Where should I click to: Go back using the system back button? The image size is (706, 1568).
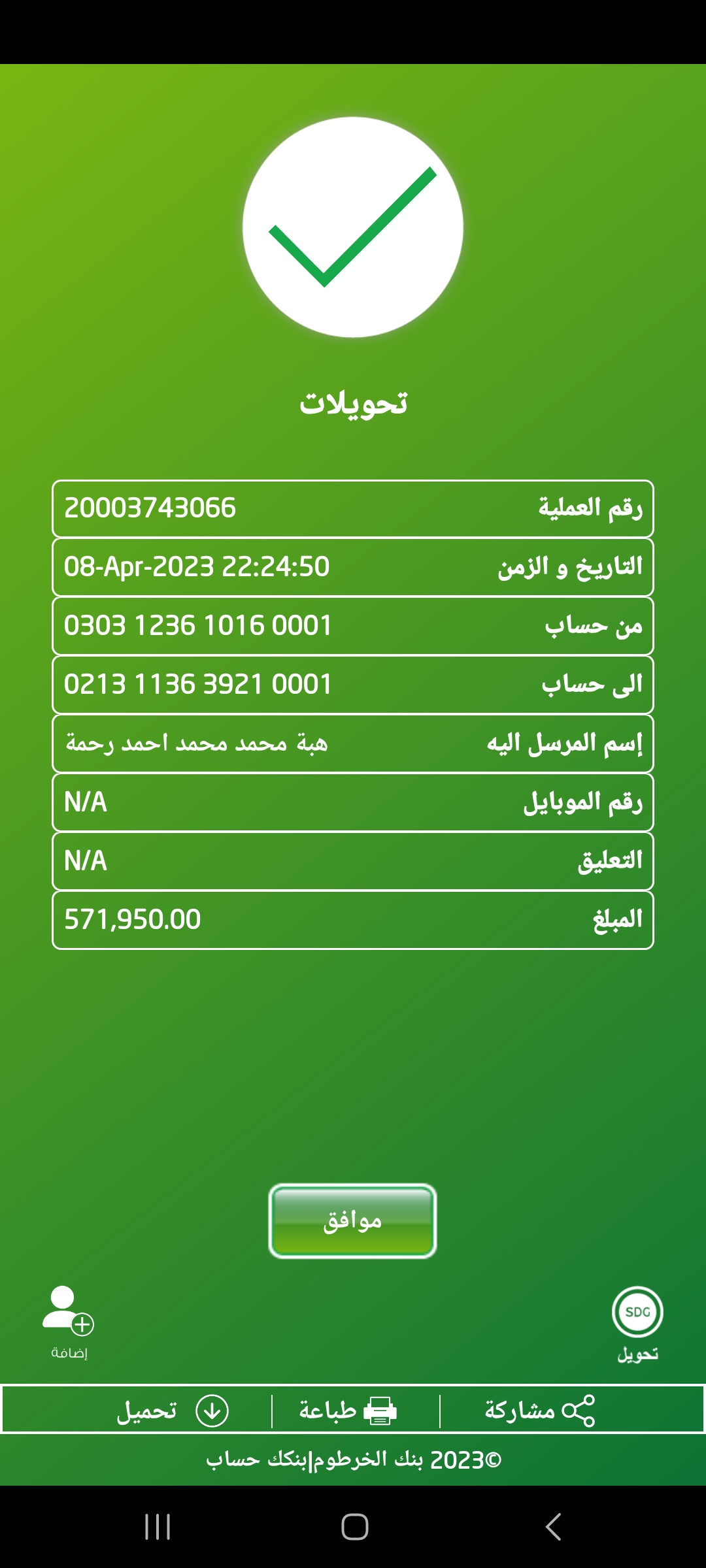[x=553, y=1527]
